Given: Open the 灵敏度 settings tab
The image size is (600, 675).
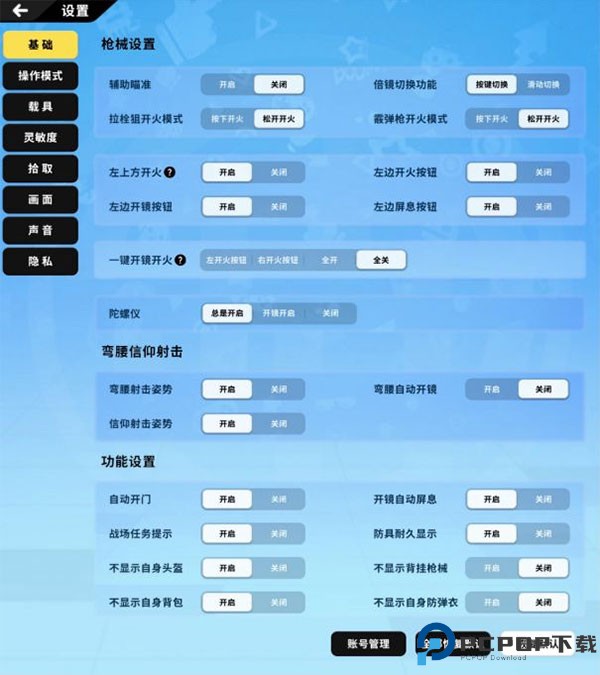Looking at the screenshot, I should 40,138.
